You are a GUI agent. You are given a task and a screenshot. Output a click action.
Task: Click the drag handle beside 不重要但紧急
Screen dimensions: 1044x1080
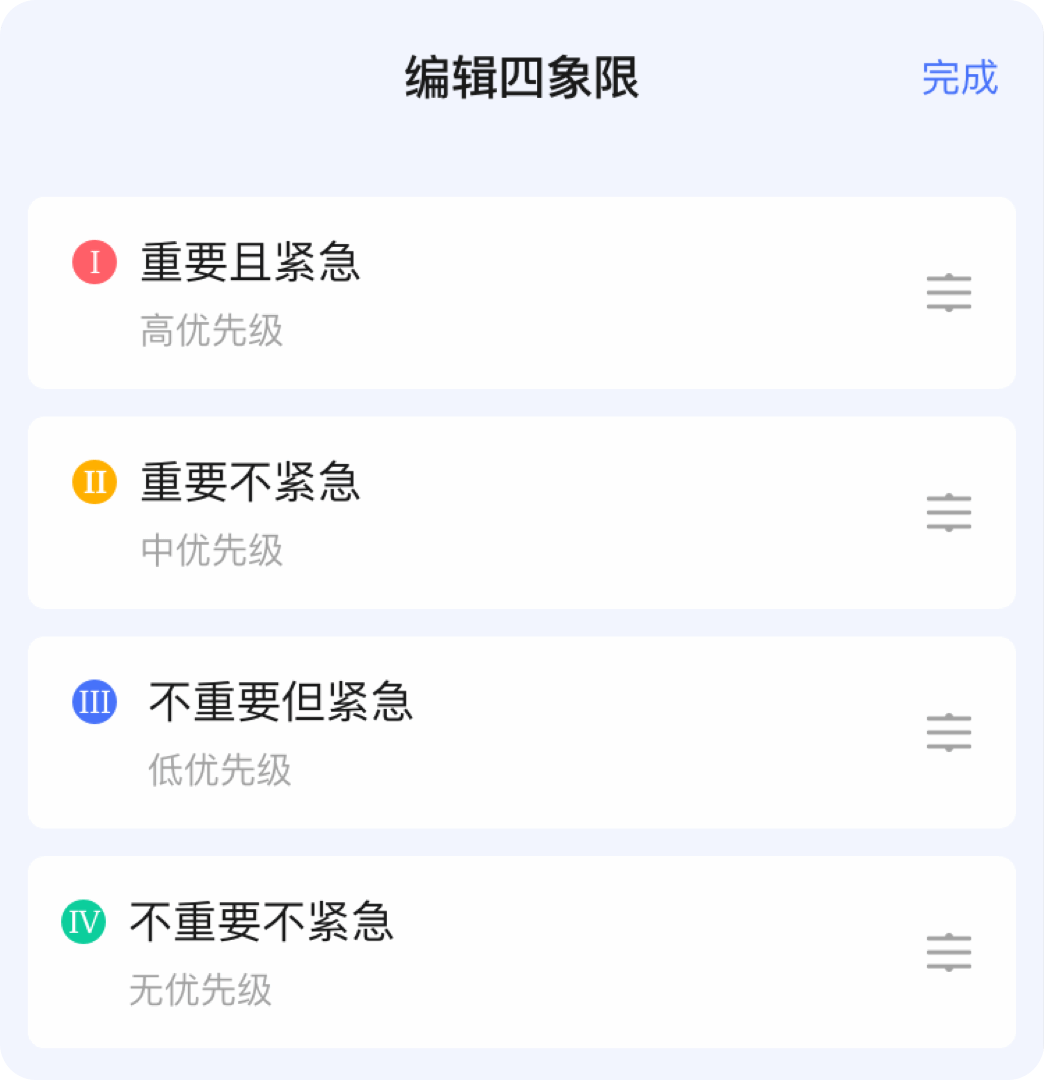pyautogui.click(x=947, y=732)
